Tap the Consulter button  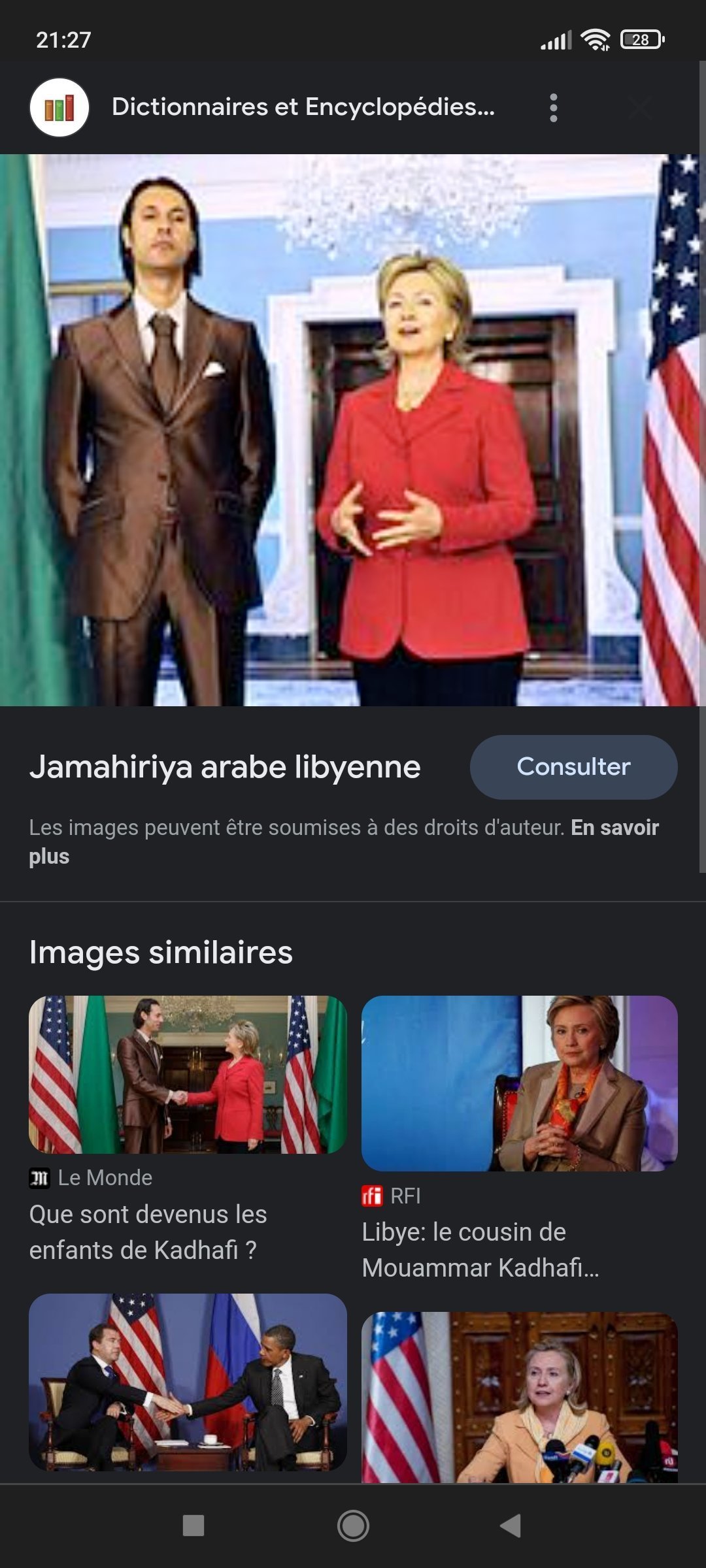point(573,767)
